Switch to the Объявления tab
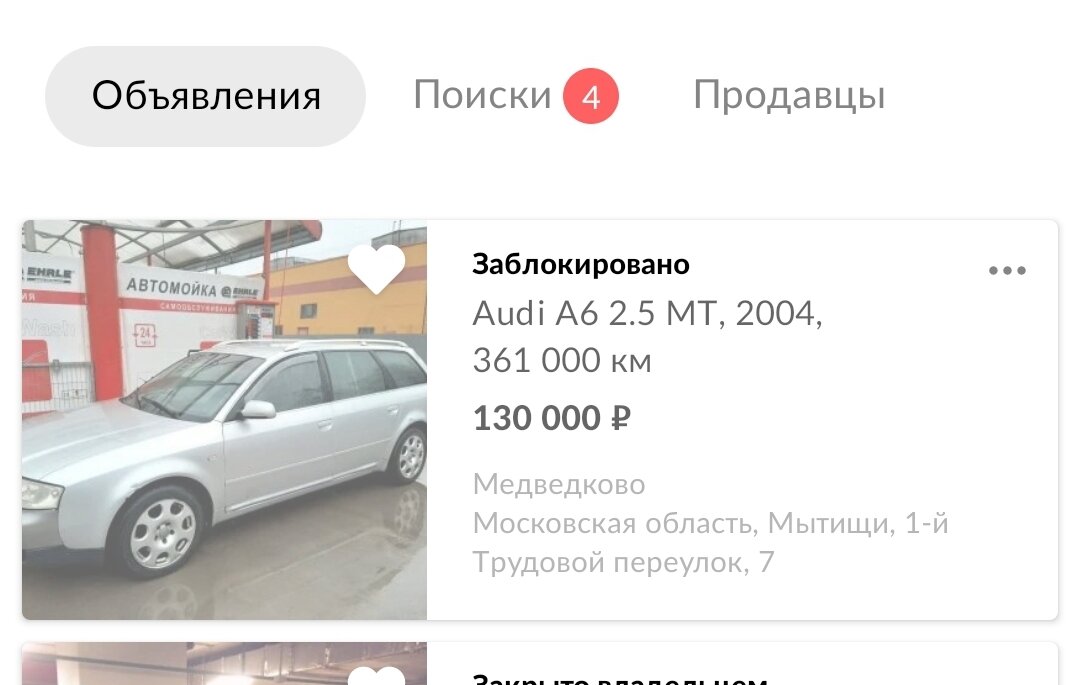 coord(206,97)
